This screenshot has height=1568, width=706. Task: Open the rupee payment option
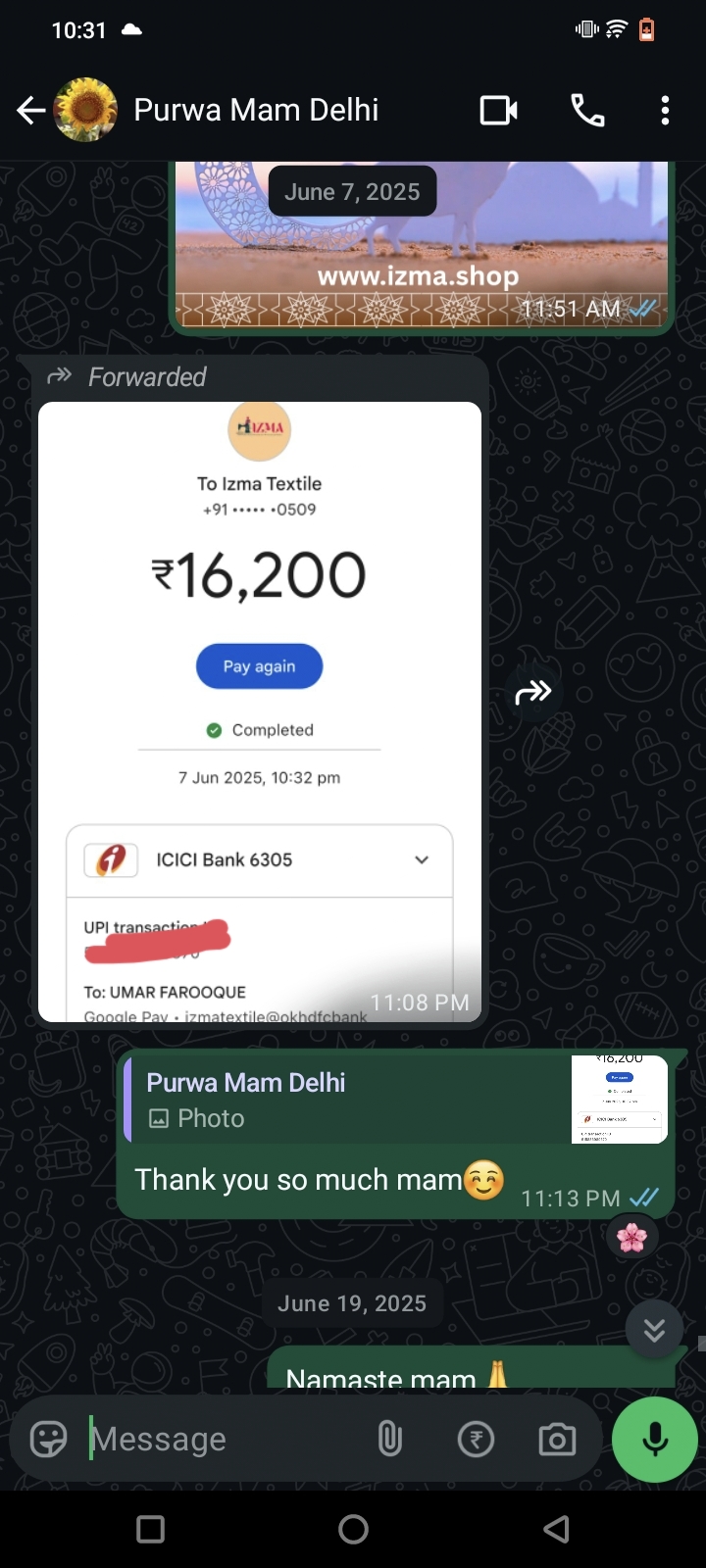476,1439
